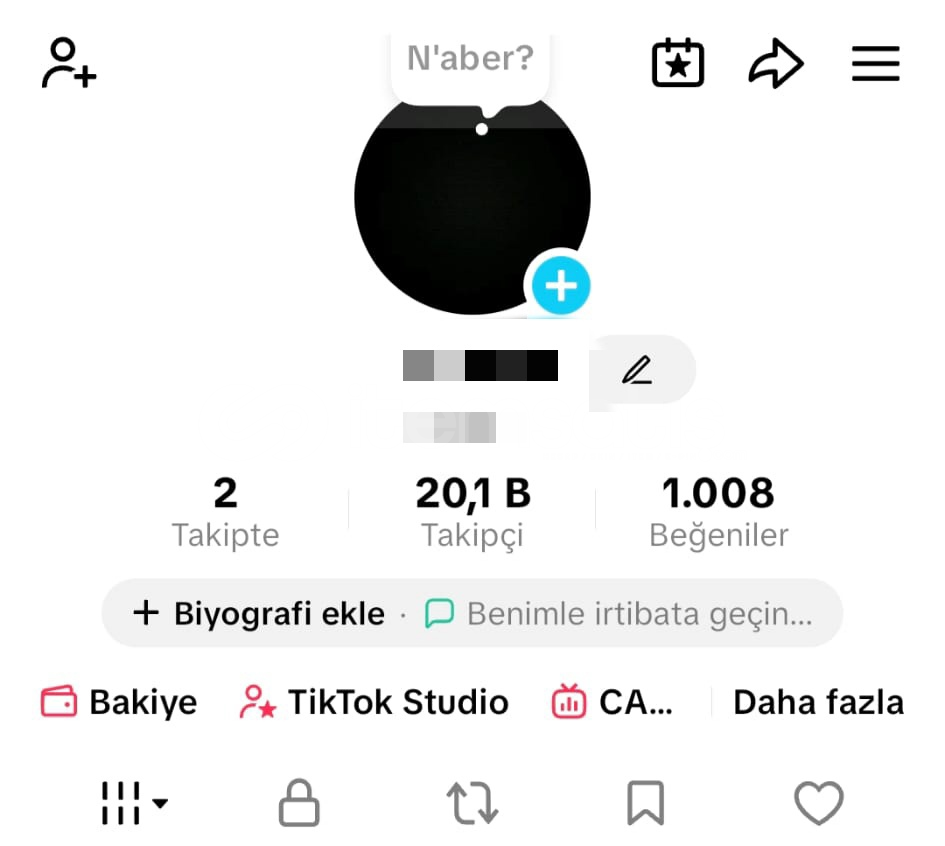Show the saved bookmarks tab
The image size is (945, 846).
(x=645, y=803)
